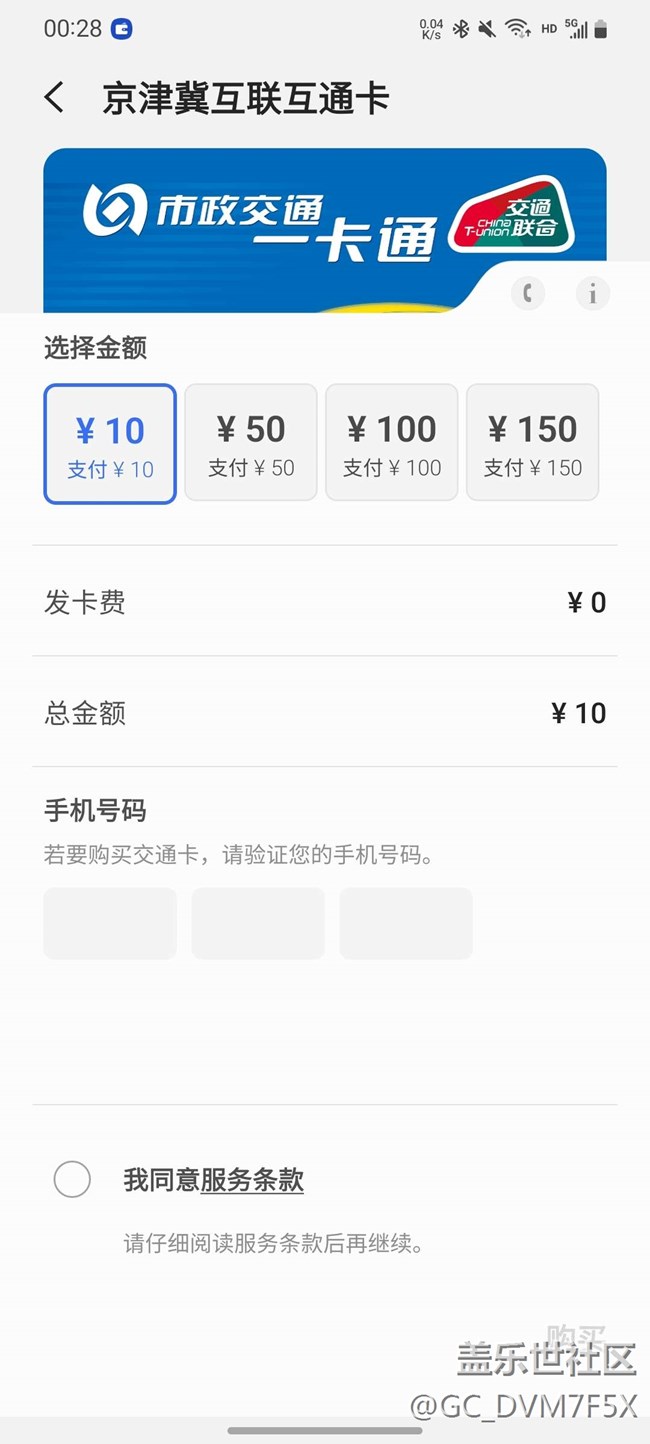The width and height of the screenshot is (650, 1444).
Task: Select the ¥150 amount option
Action: (533, 442)
